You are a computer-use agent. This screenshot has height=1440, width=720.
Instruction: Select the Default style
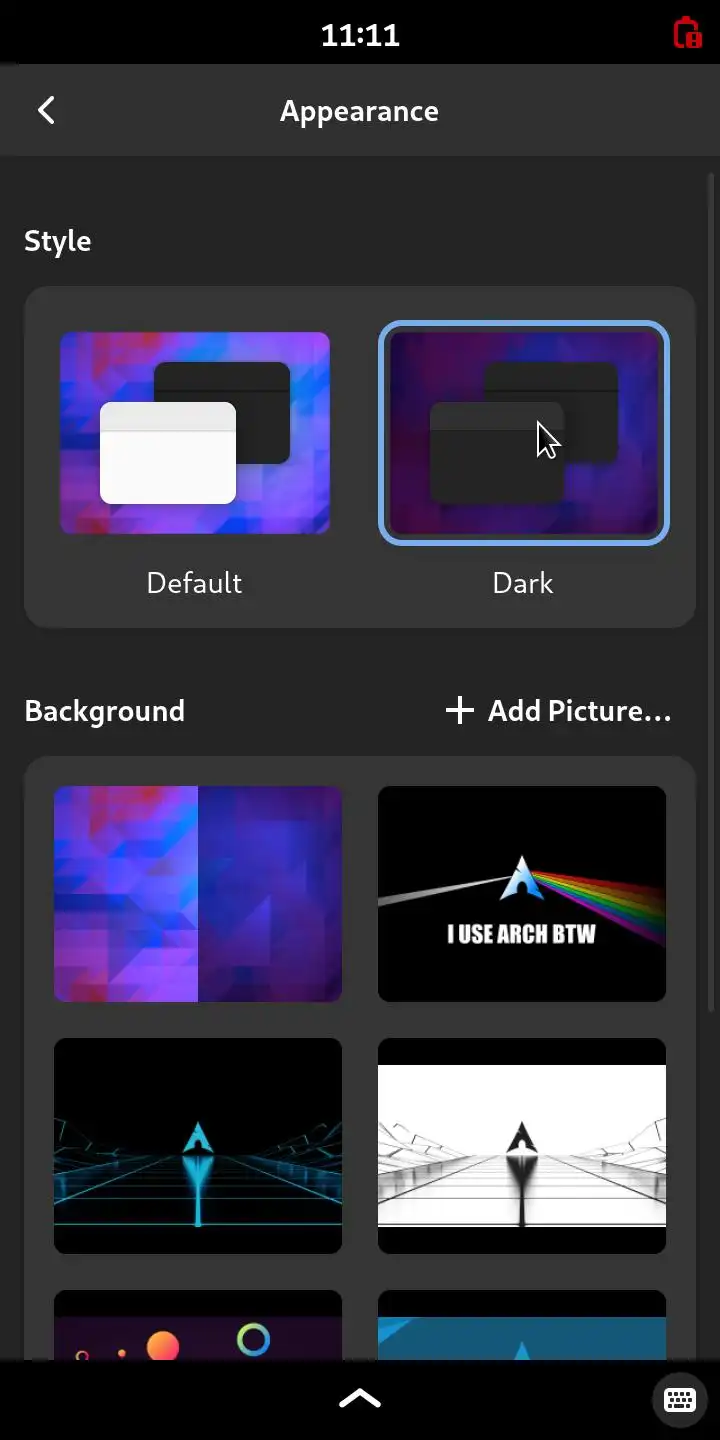[195, 433]
